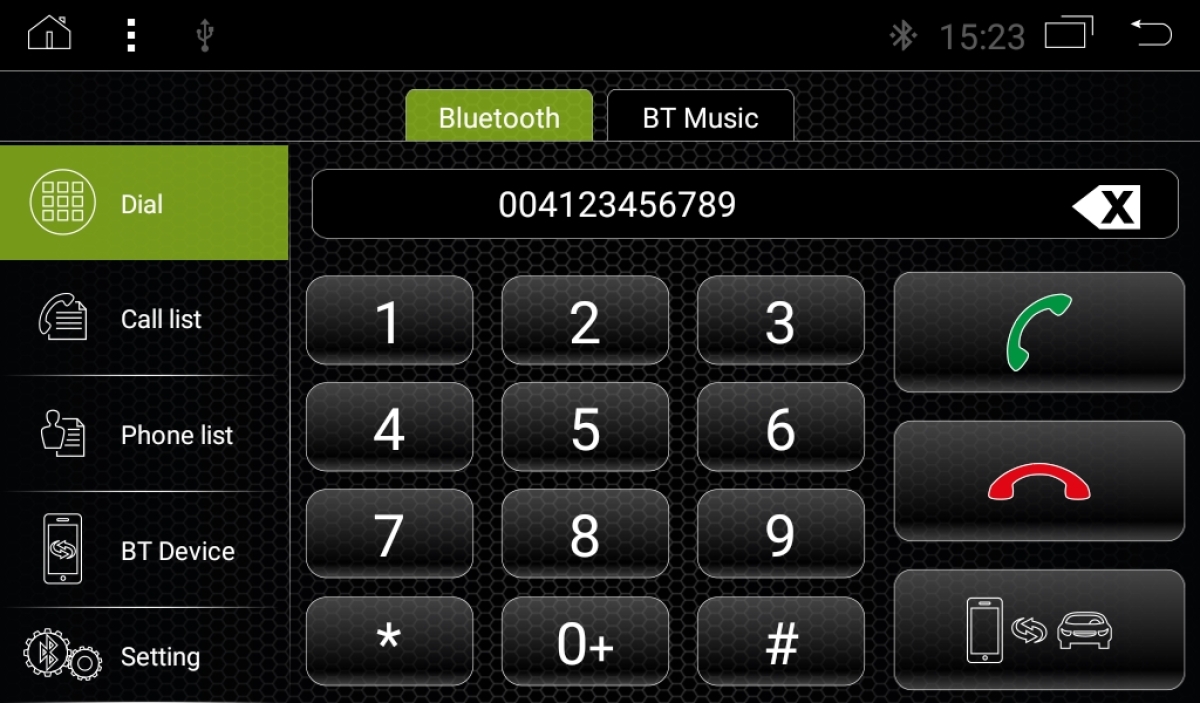Screen dimensions: 1200x703
Task: Open the three-dot overflow menu
Action: tap(131, 34)
